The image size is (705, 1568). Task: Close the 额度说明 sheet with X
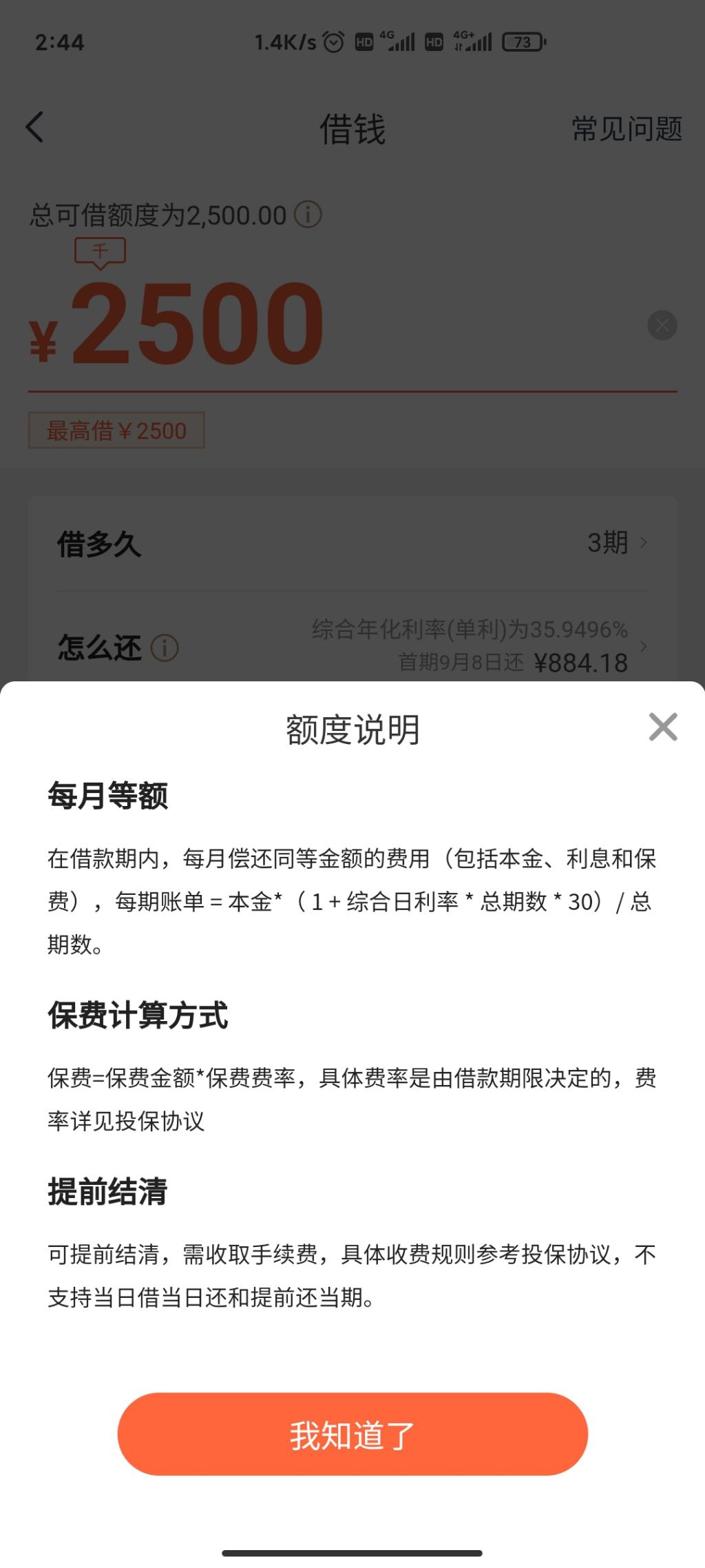(x=663, y=728)
